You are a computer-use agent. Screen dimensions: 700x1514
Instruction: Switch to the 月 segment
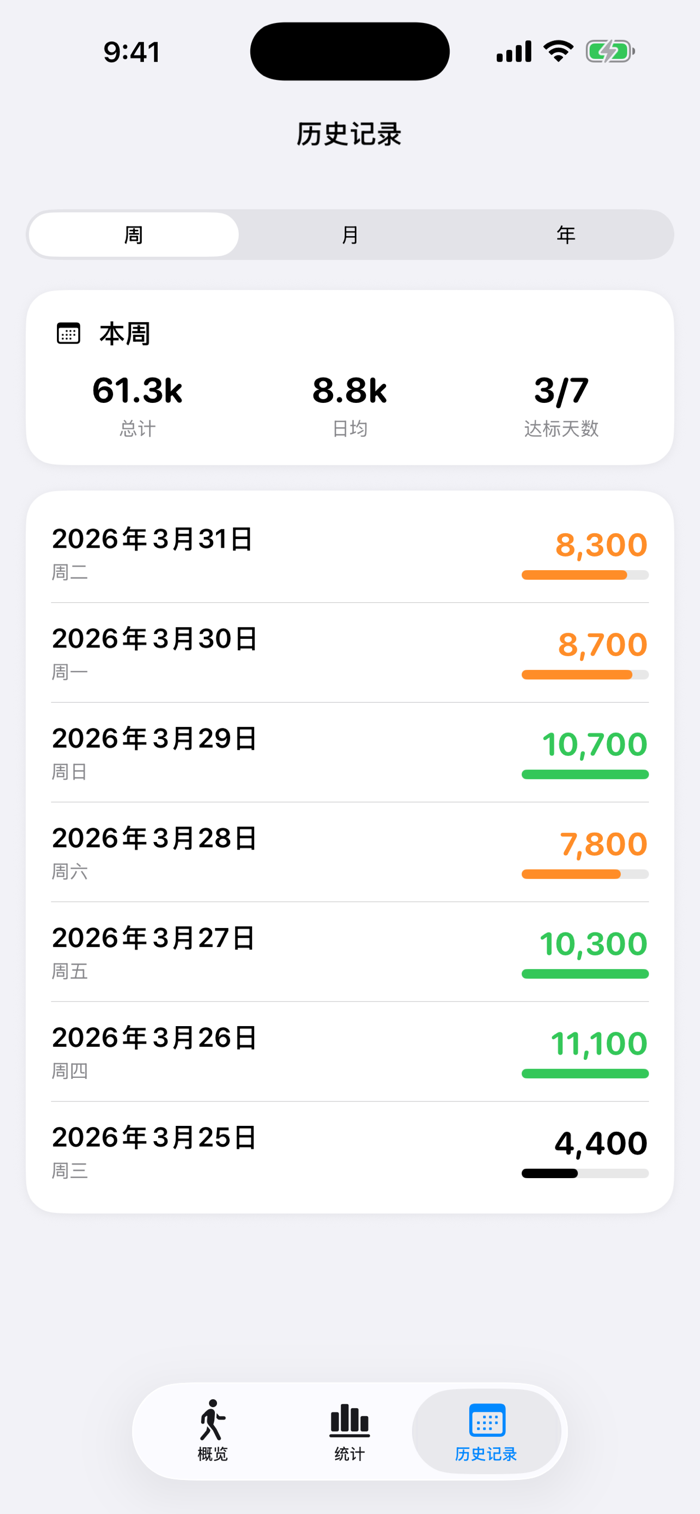click(x=350, y=235)
